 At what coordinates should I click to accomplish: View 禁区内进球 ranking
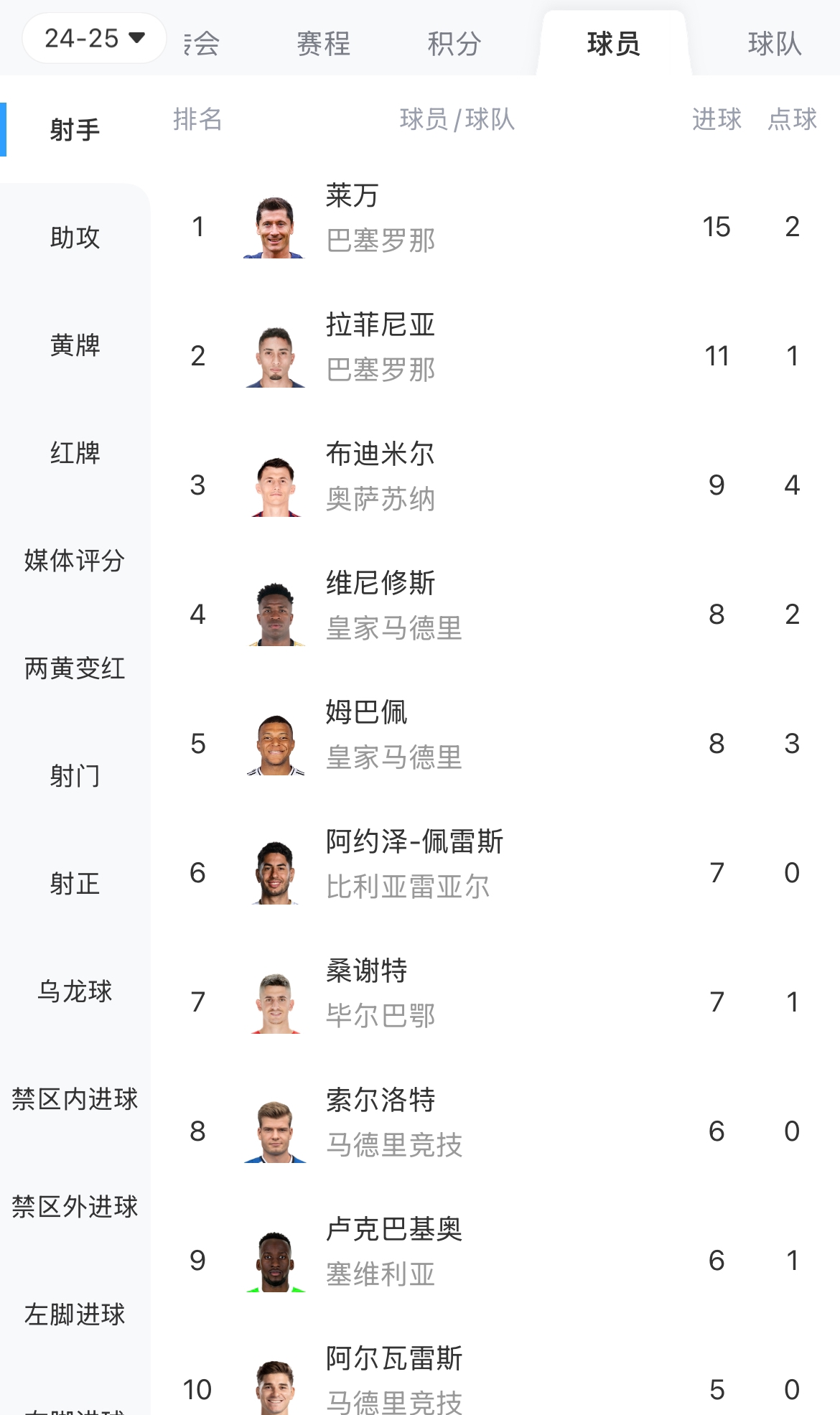point(75,1099)
